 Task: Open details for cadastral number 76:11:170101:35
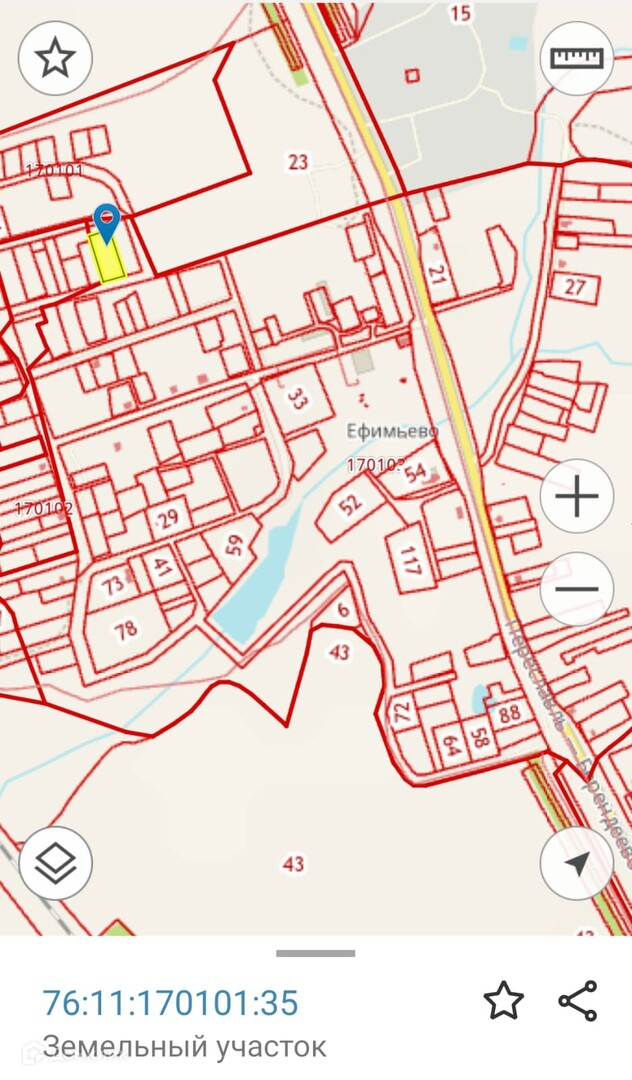pyautogui.click(x=170, y=1002)
